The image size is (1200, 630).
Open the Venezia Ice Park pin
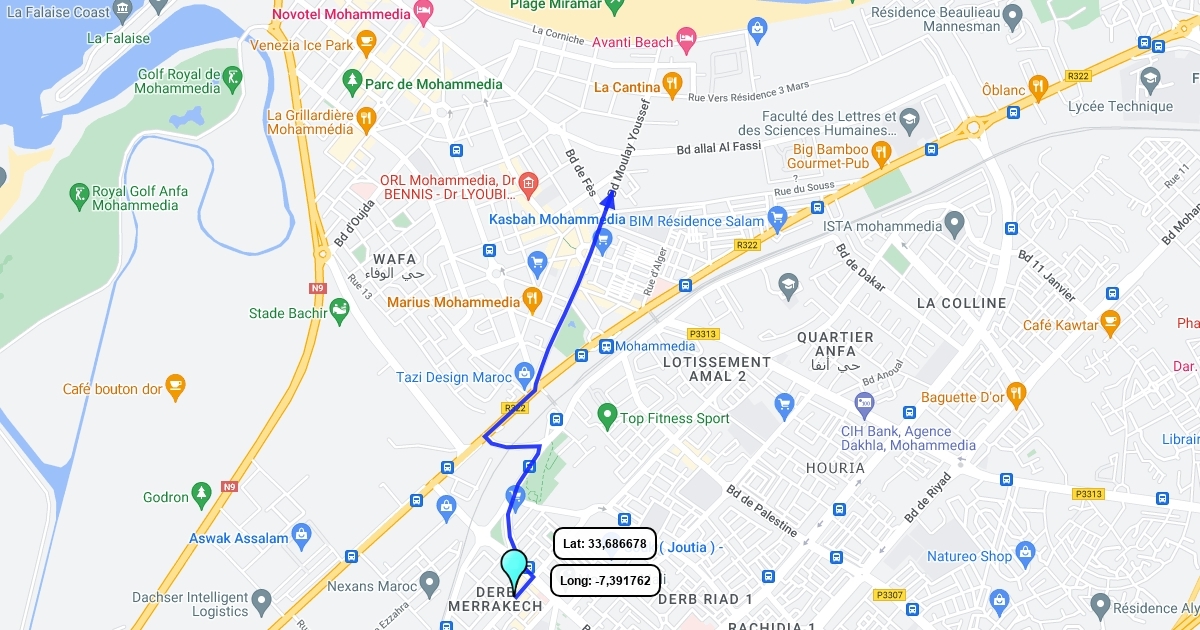pos(366,41)
